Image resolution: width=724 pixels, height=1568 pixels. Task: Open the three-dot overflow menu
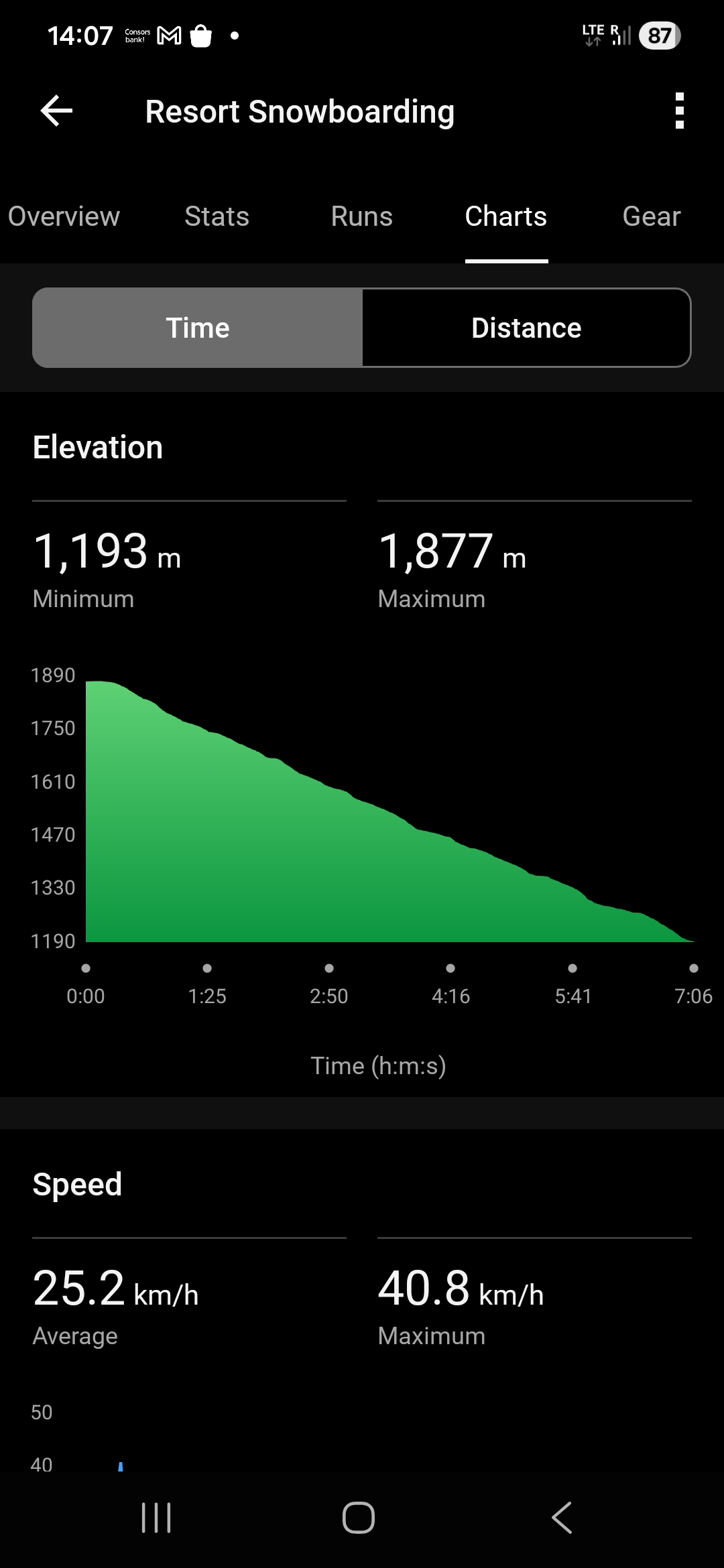tap(679, 111)
